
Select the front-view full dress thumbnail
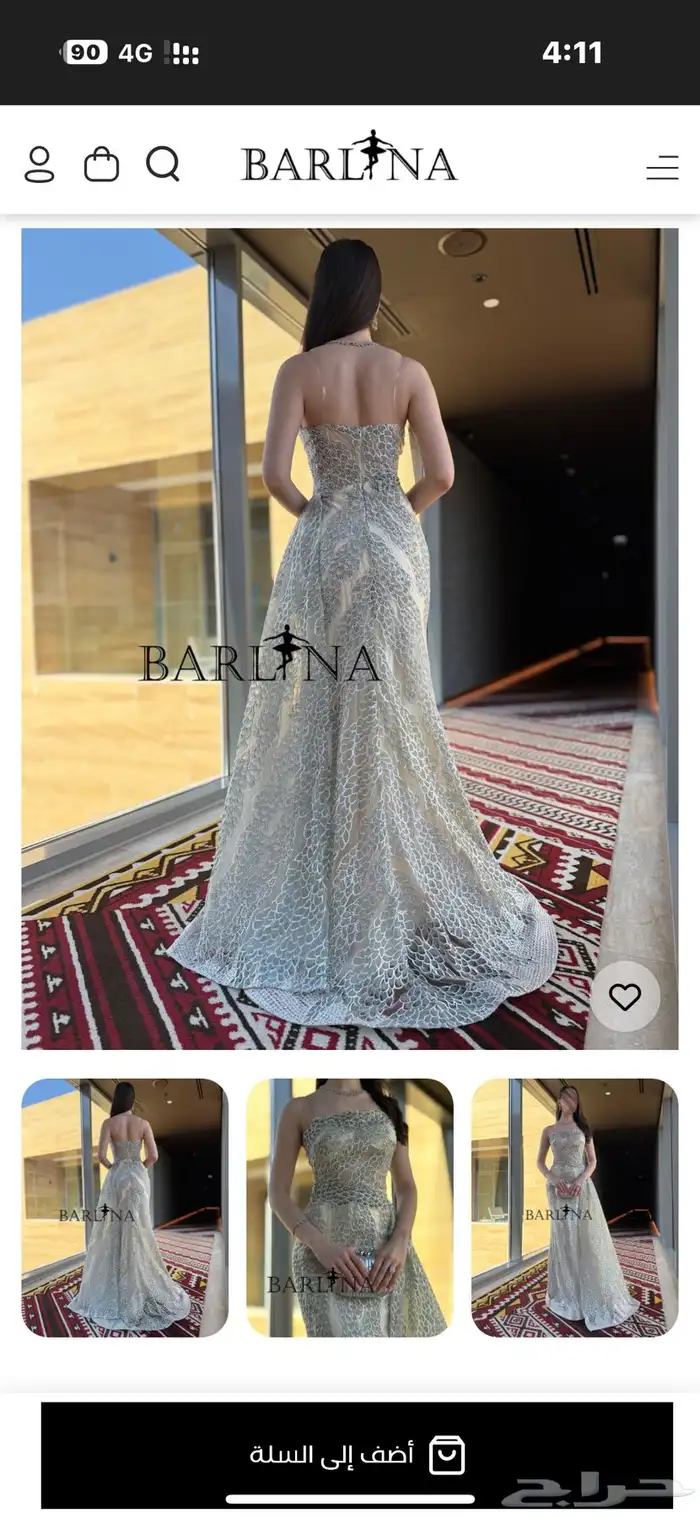coord(575,1207)
